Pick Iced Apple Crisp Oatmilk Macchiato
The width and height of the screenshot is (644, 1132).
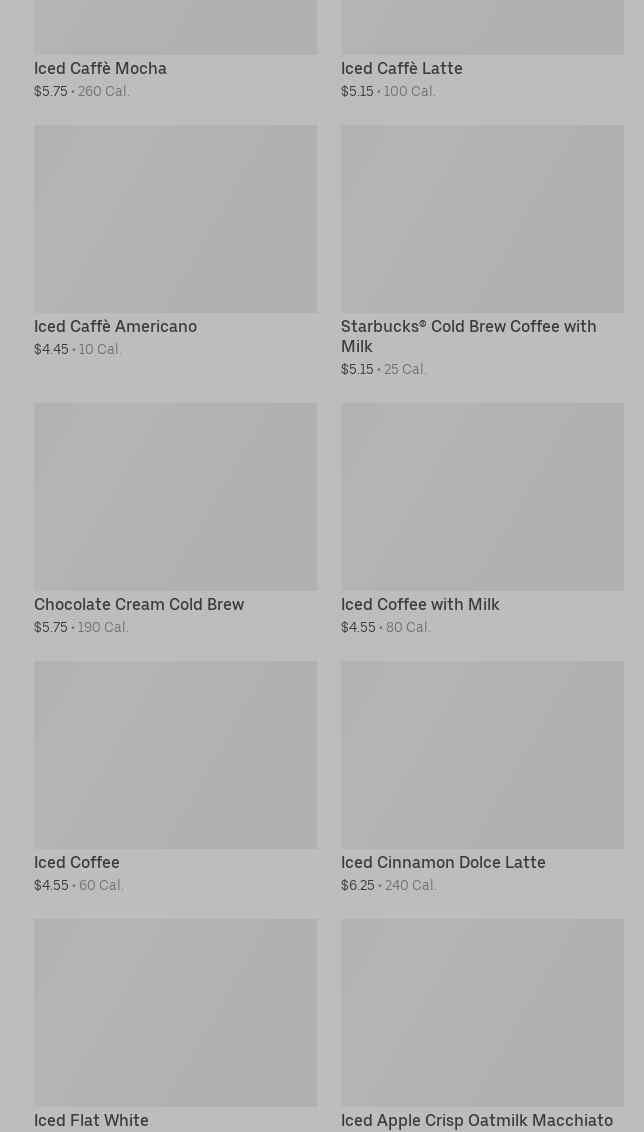tap(482, 1013)
